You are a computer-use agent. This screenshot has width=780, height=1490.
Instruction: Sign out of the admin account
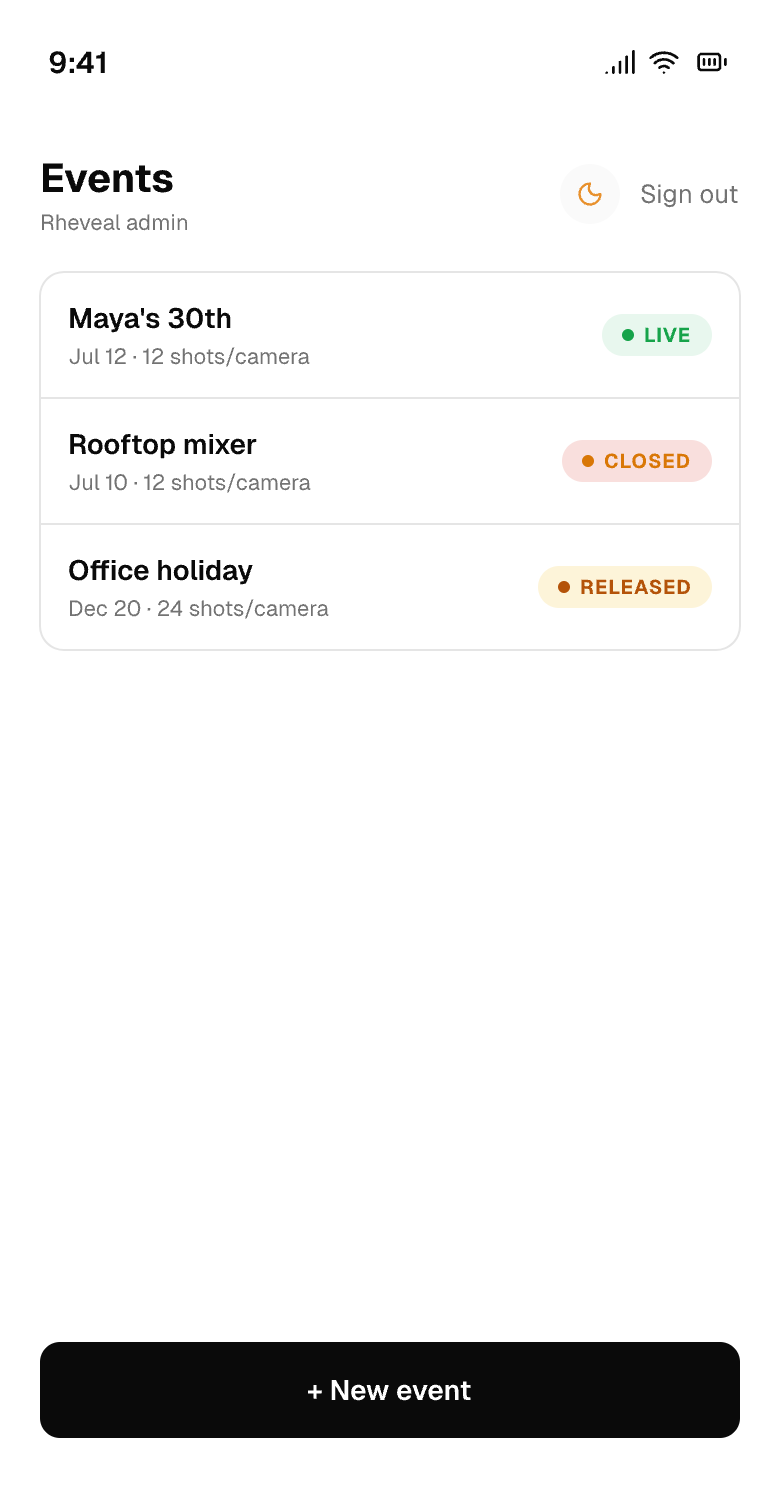click(x=689, y=194)
